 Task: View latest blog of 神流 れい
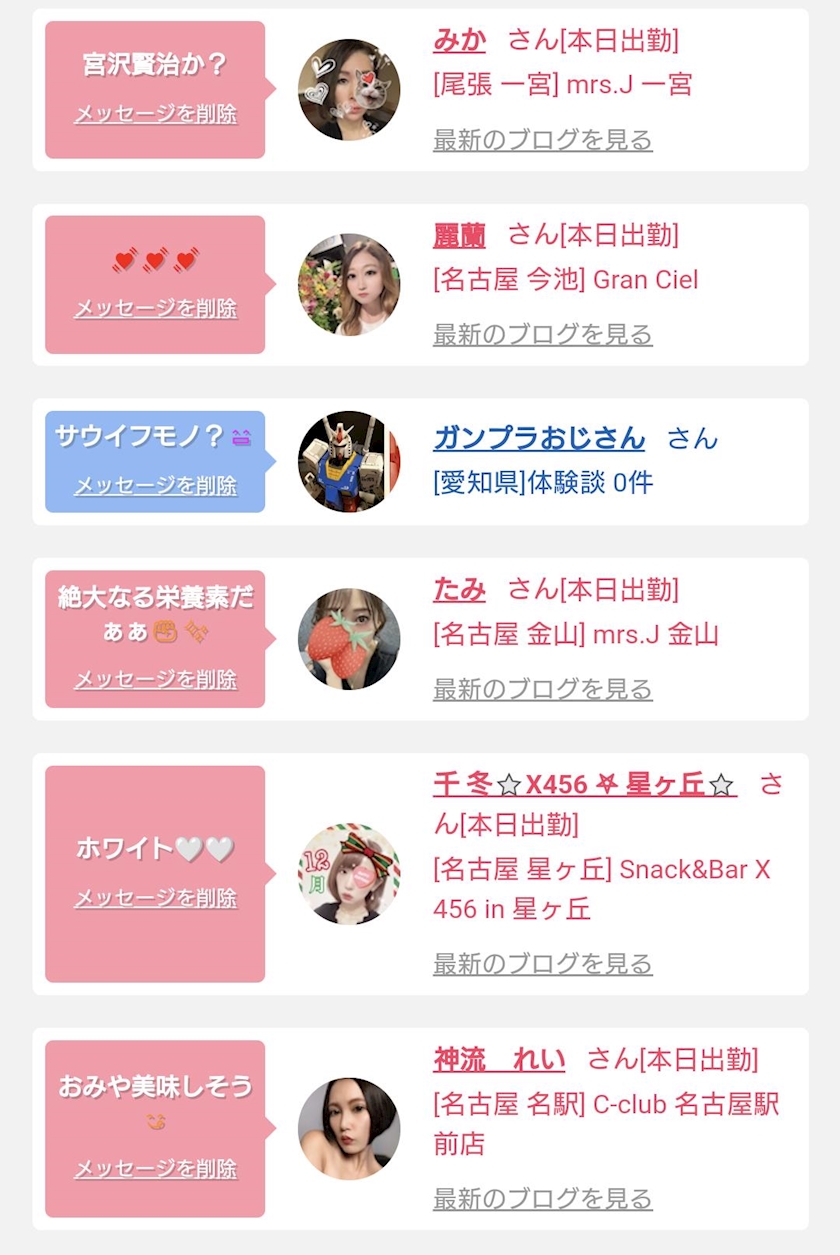pyautogui.click(x=543, y=1198)
